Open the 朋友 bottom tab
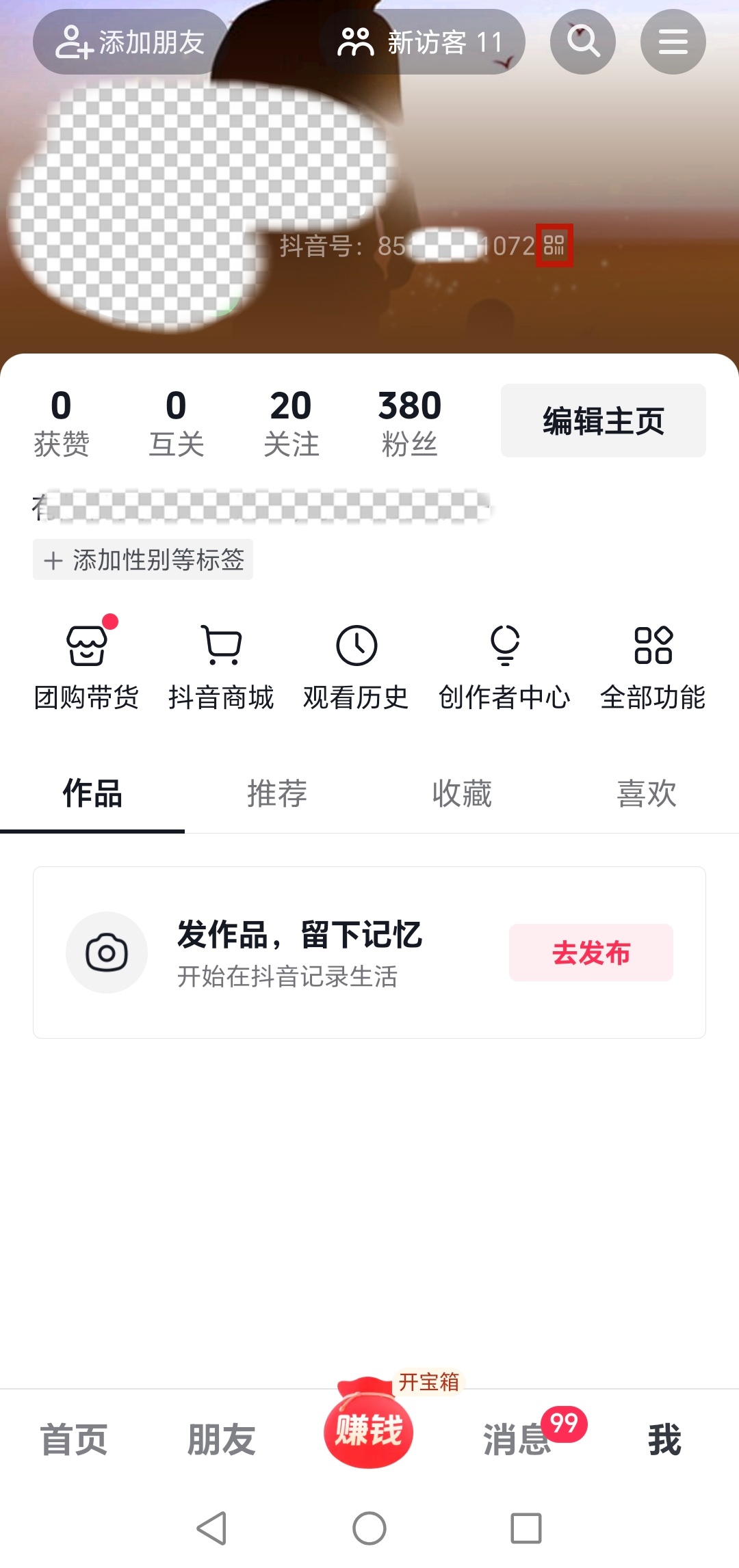The width and height of the screenshot is (739, 1568). [x=222, y=1439]
